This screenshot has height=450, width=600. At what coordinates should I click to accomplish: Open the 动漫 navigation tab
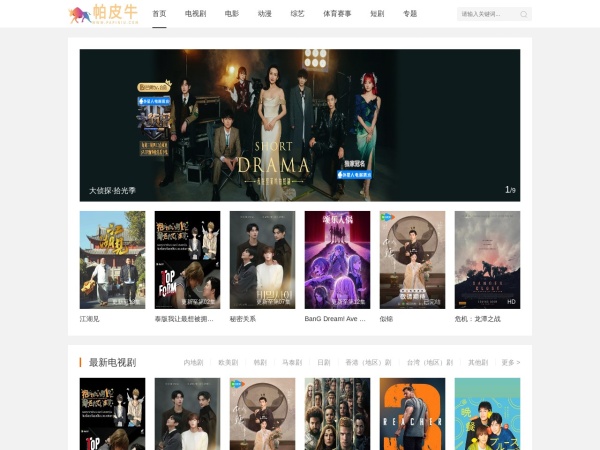click(264, 14)
